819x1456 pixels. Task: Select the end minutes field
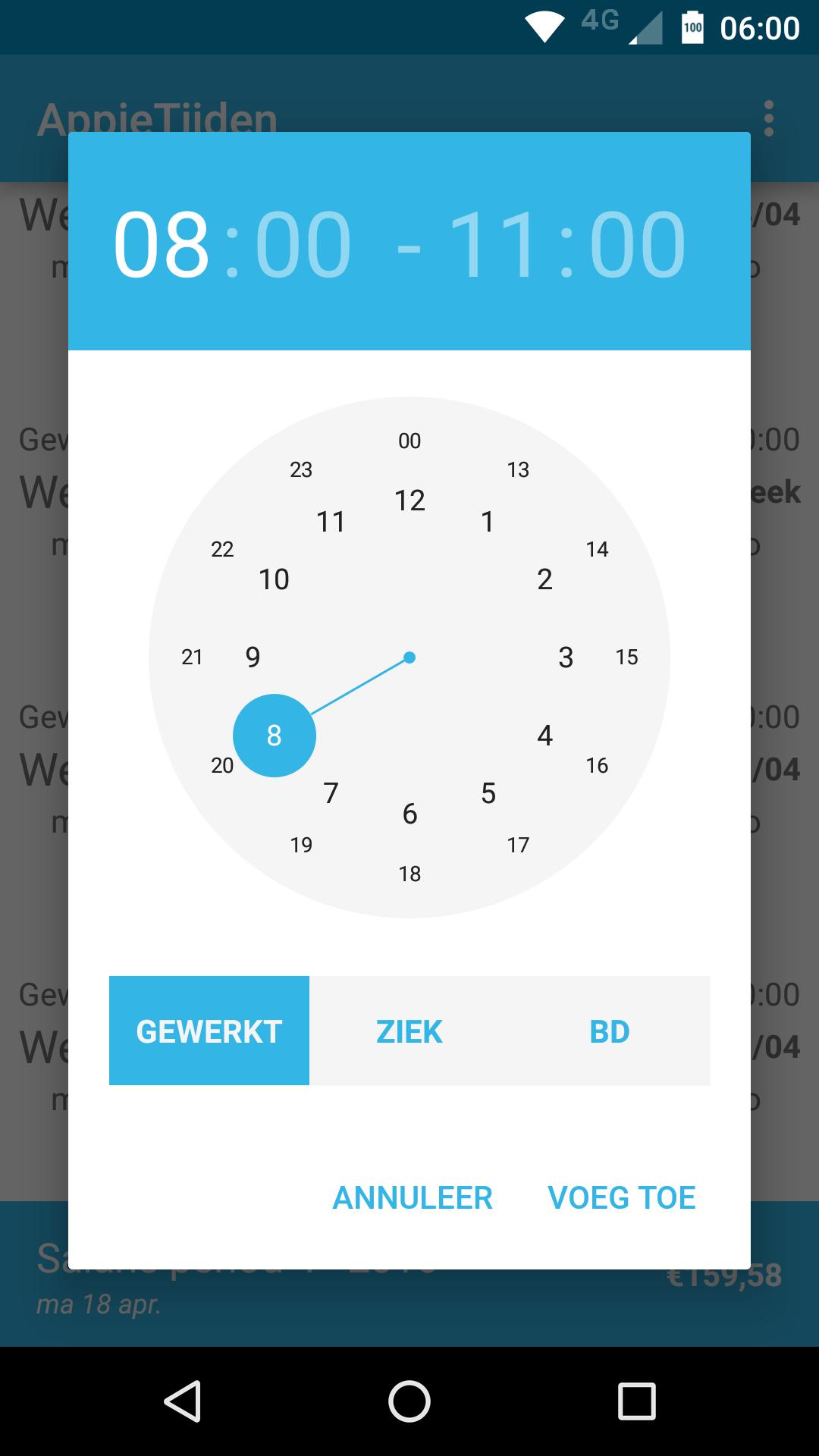click(x=637, y=244)
